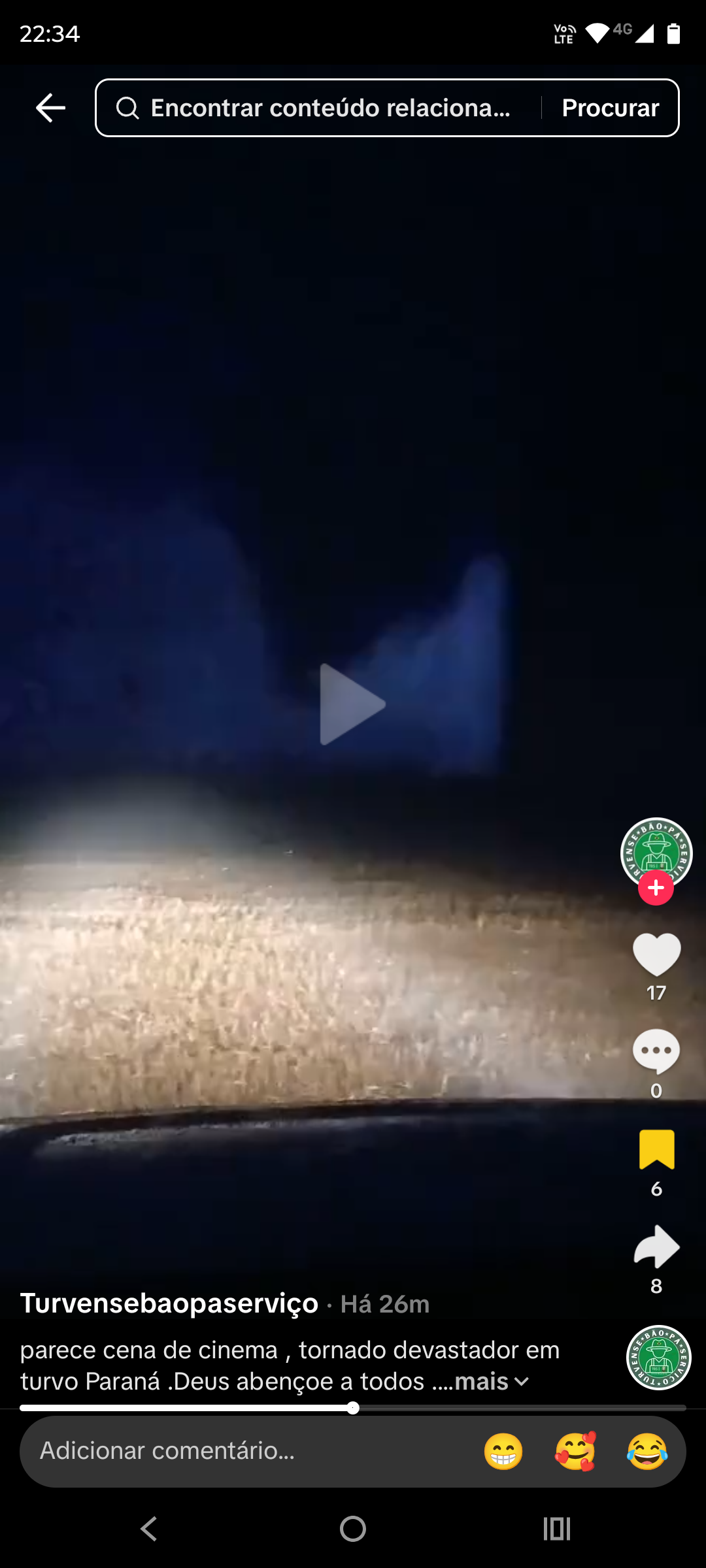This screenshot has width=706, height=1568.
Task: Follow Turvensebaopaserviço with the plus badge
Action: (656, 888)
